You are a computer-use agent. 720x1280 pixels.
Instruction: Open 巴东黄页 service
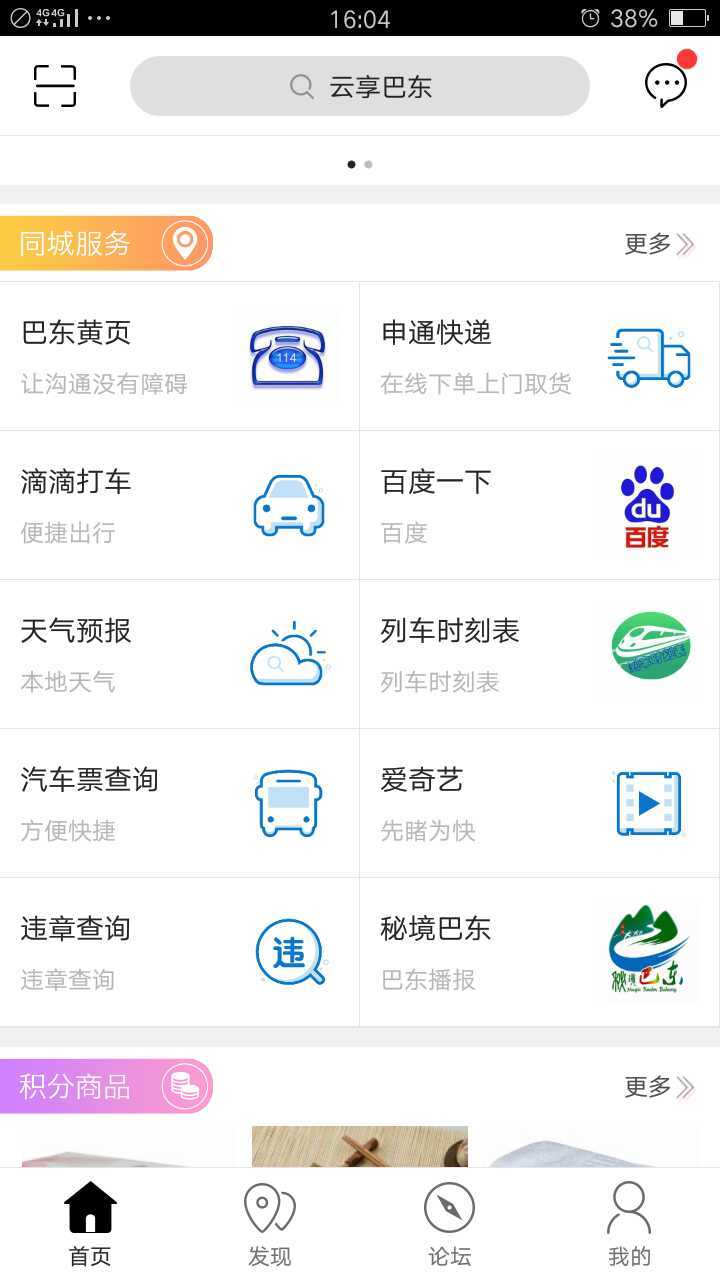click(180, 356)
